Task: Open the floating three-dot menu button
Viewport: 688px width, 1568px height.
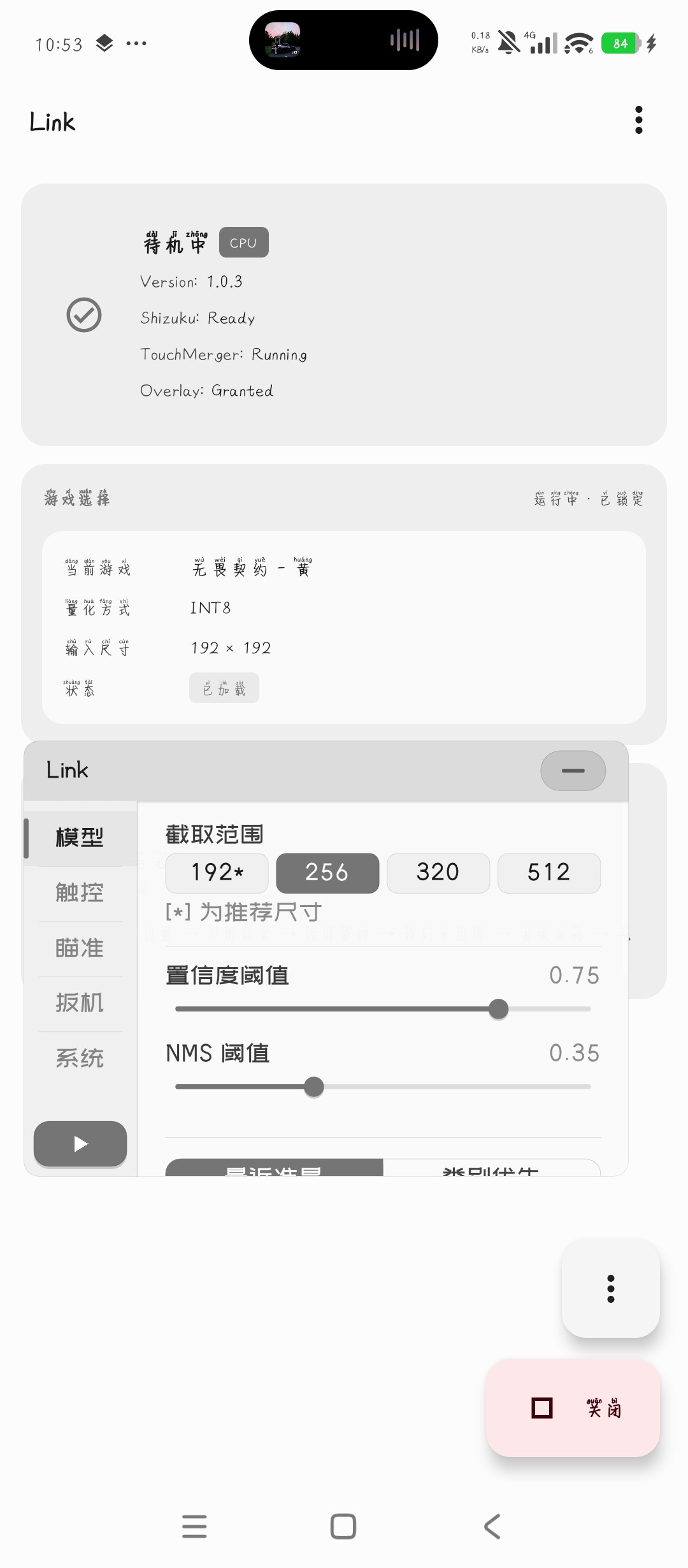Action: click(x=610, y=1289)
